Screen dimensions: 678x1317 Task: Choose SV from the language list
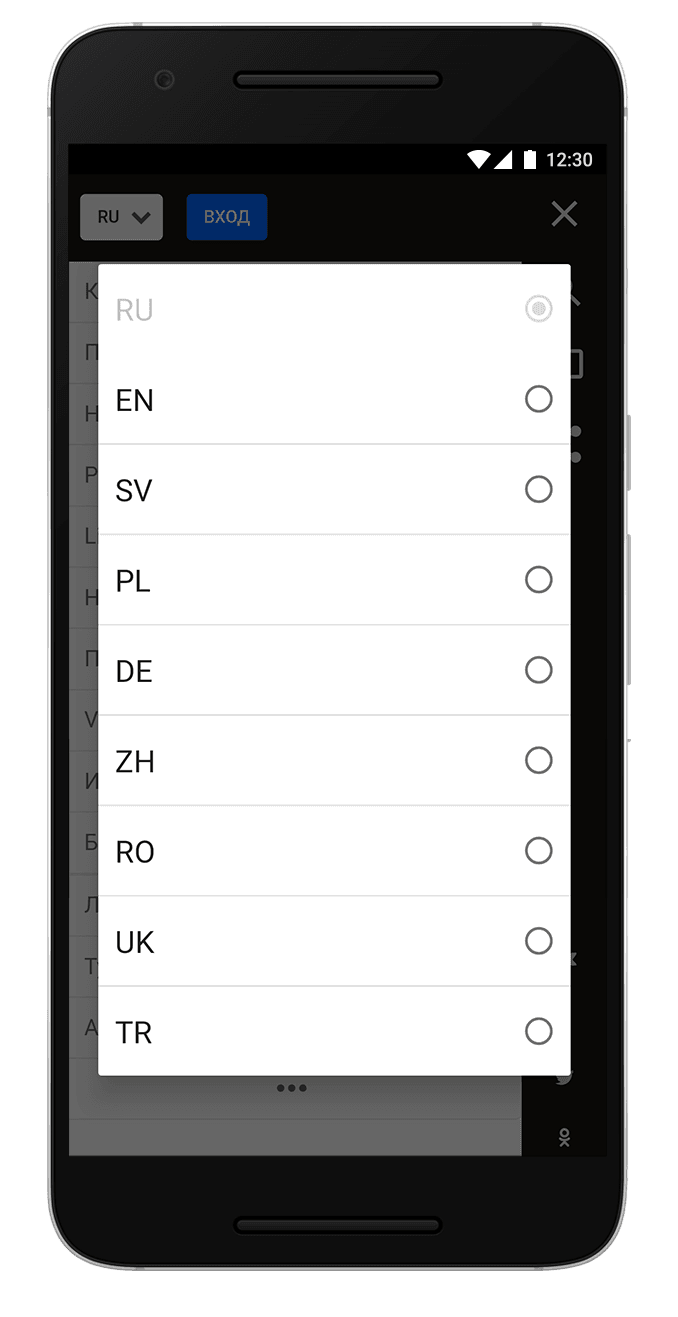coord(334,490)
